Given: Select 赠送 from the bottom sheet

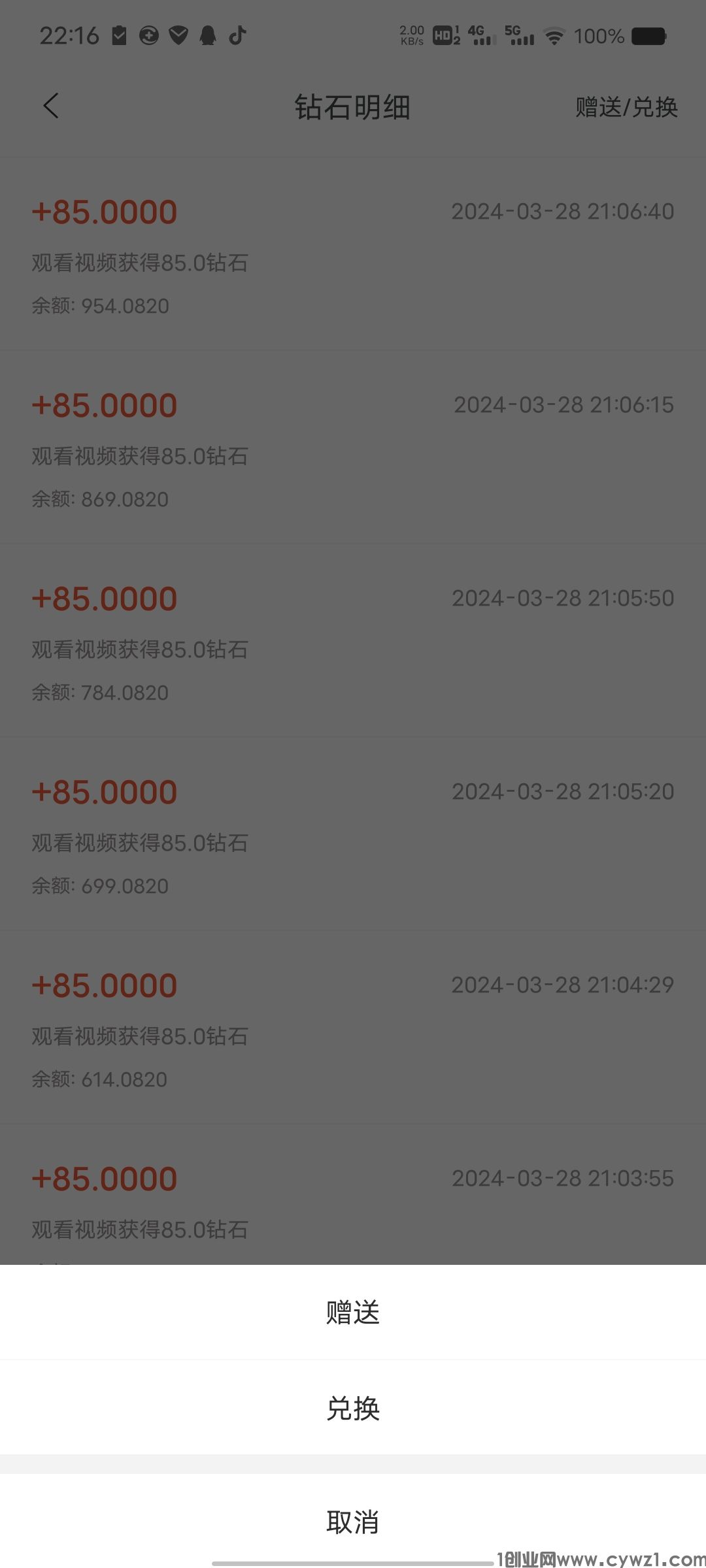Looking at the screenshot, I should coord(353,1313).
